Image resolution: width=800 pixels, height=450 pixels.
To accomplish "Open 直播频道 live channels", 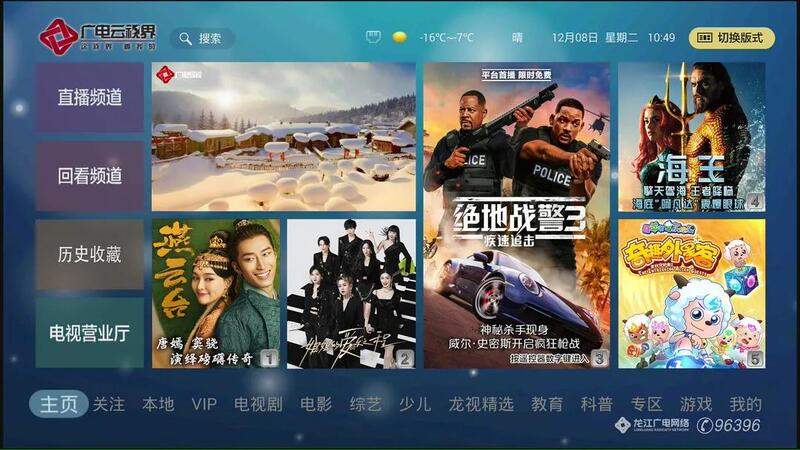I will click(x=90, y=97).
